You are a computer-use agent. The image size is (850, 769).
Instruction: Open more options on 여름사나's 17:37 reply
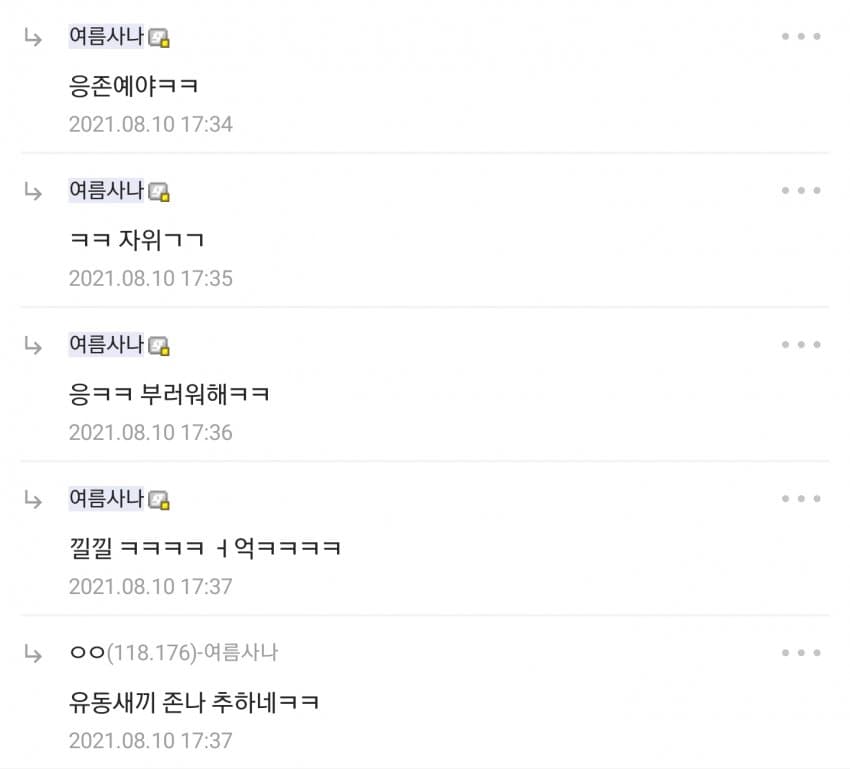(801, 499)
